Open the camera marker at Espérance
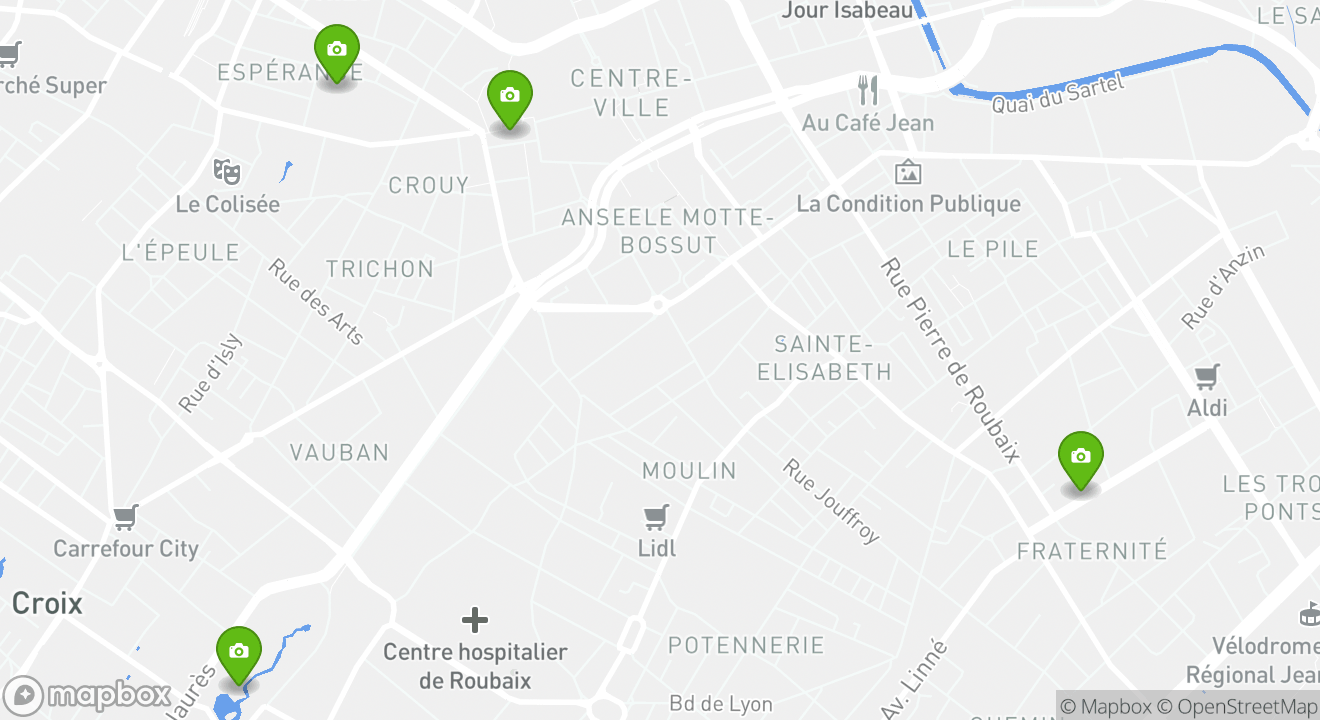 point(337,52)
